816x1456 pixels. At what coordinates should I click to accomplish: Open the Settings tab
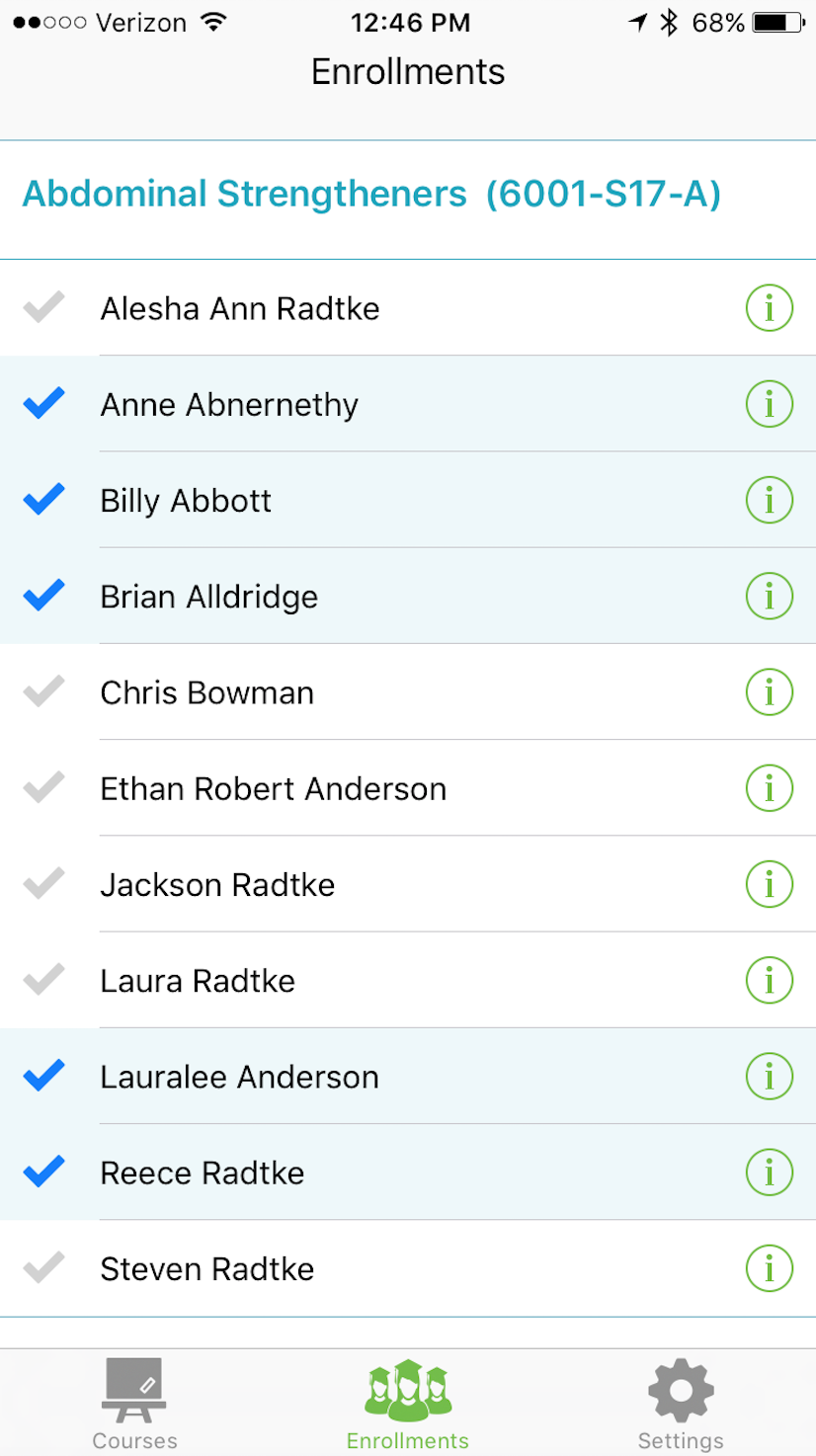681,1404
